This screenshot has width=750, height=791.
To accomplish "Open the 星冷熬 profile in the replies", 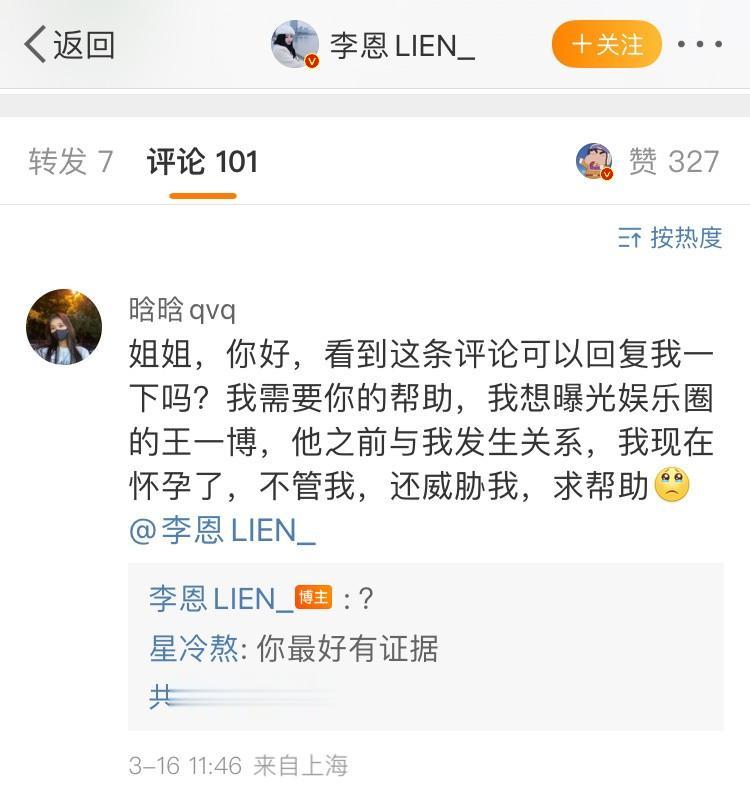I will click(194, 649).
